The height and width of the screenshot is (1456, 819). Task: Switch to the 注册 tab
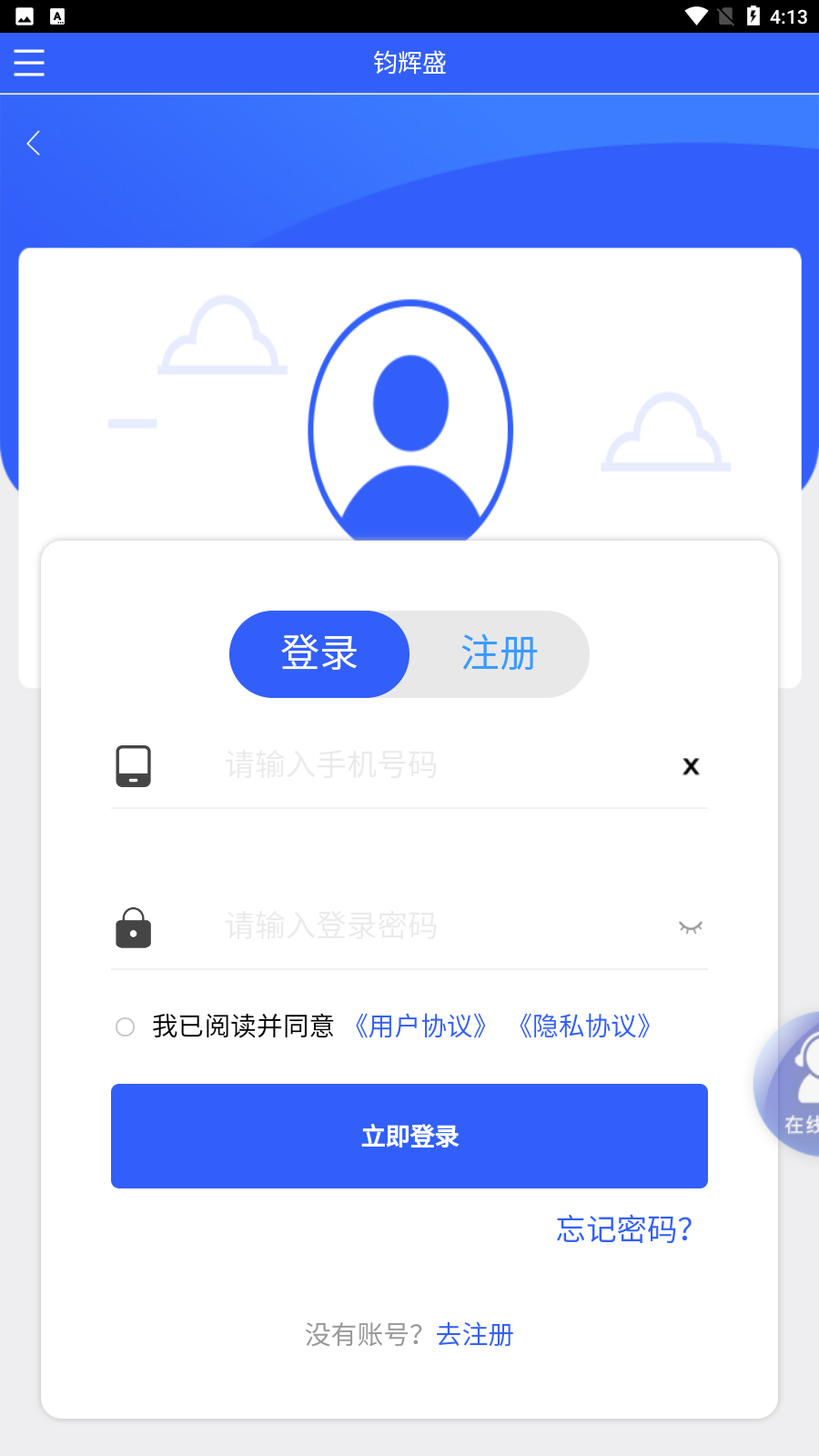click(x=499, y=654)
